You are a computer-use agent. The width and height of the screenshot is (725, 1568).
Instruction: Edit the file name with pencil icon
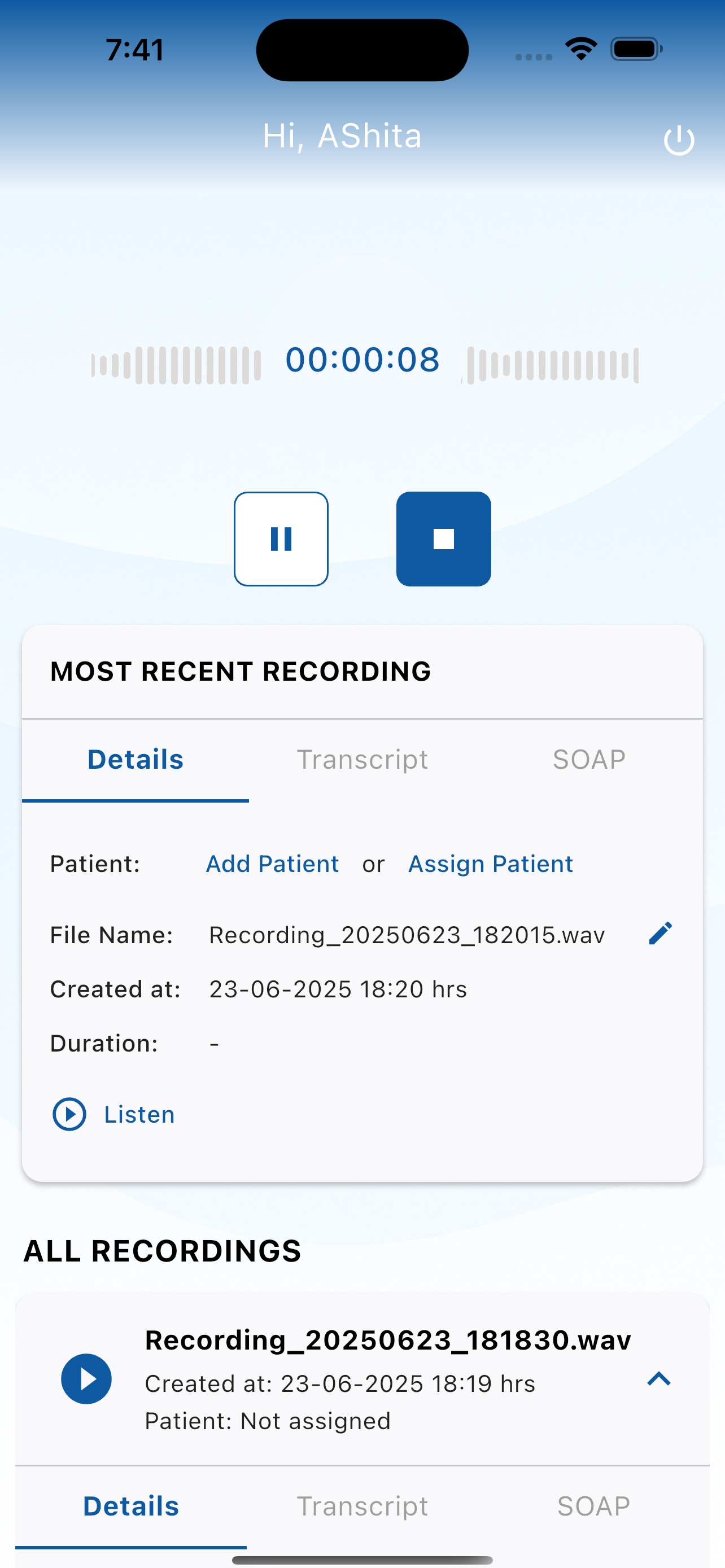(660, 933)
